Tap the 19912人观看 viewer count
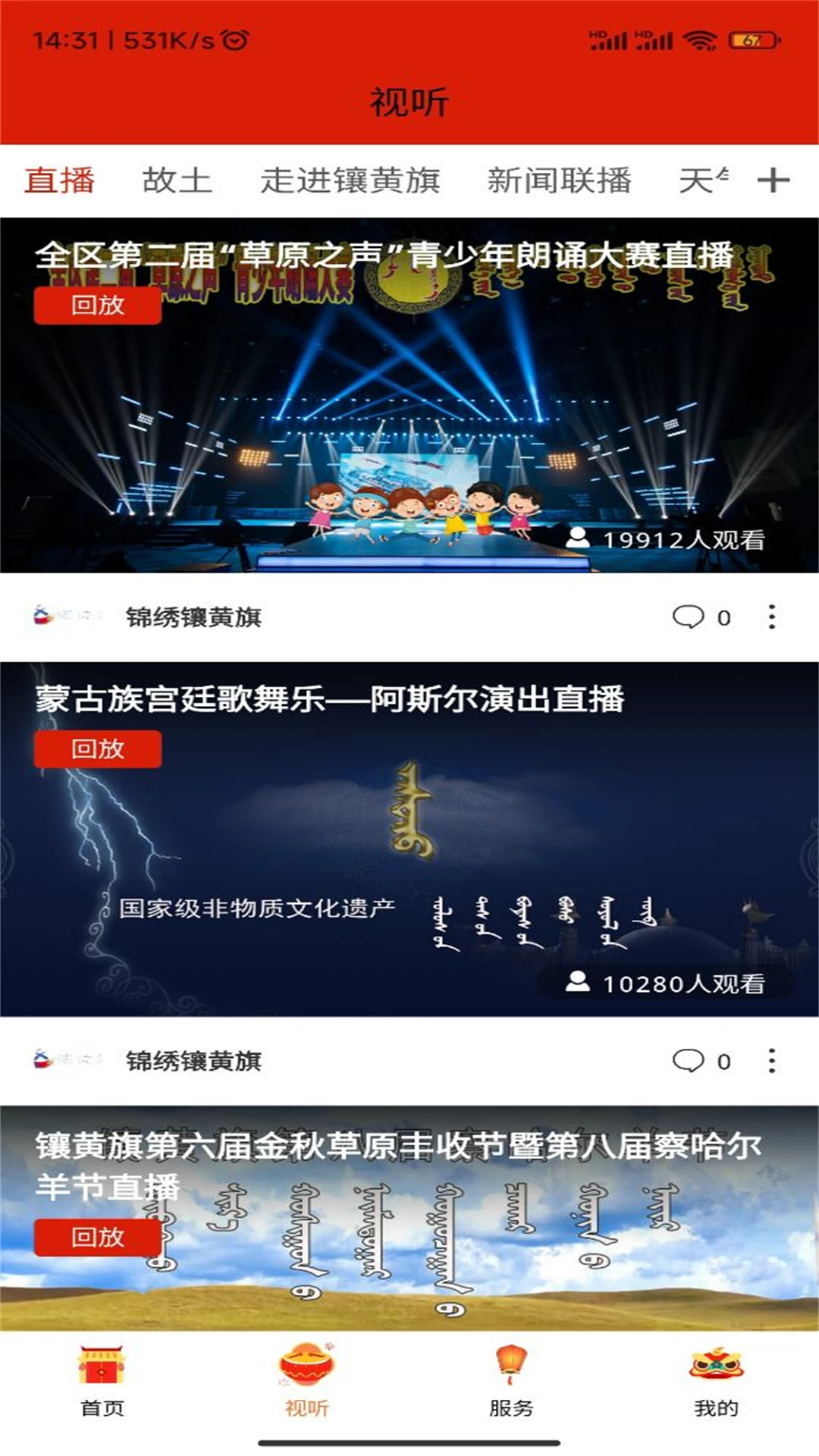819x1456 pixels. 682,540
